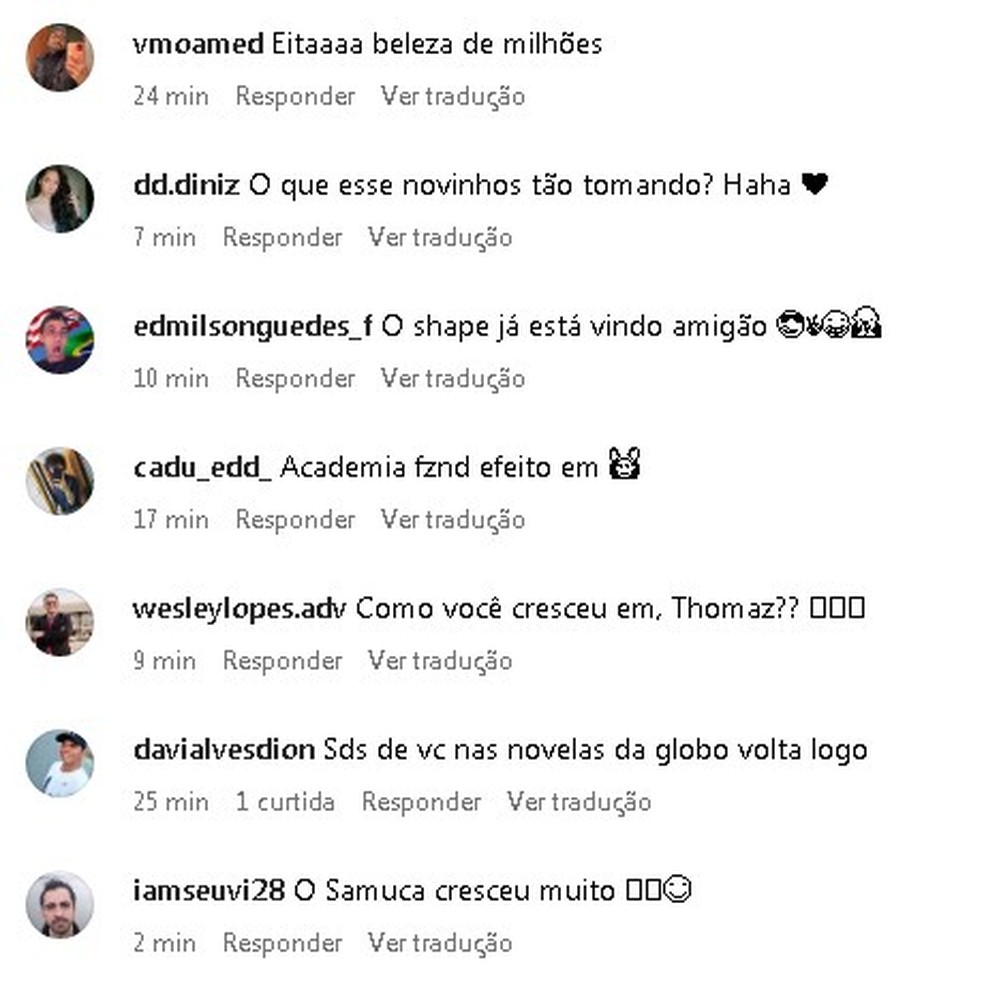
Task: Open wesleylopes.adv's profile picture
Action: click(x=59, y=621)
